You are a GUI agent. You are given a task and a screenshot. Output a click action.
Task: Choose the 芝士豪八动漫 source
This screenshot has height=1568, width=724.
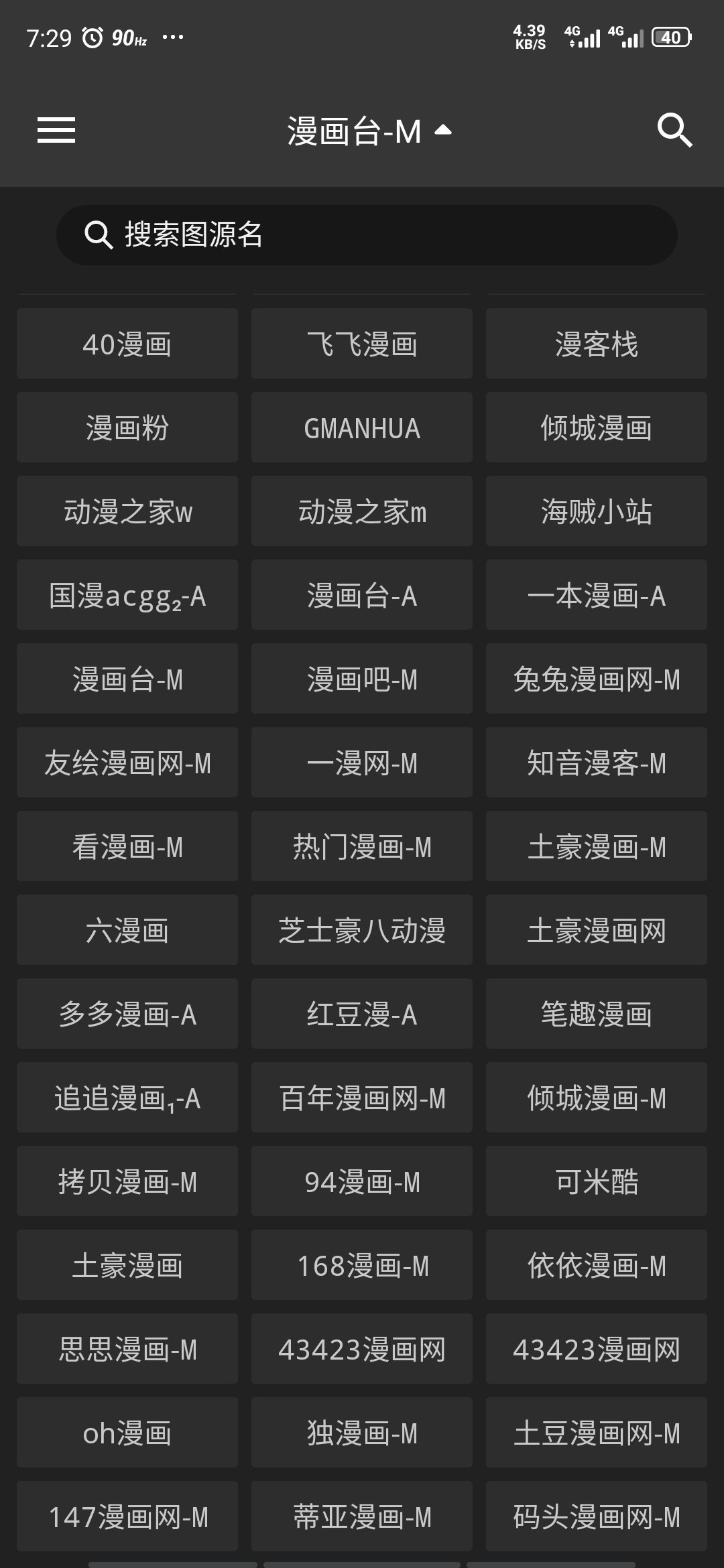(362, 931)
